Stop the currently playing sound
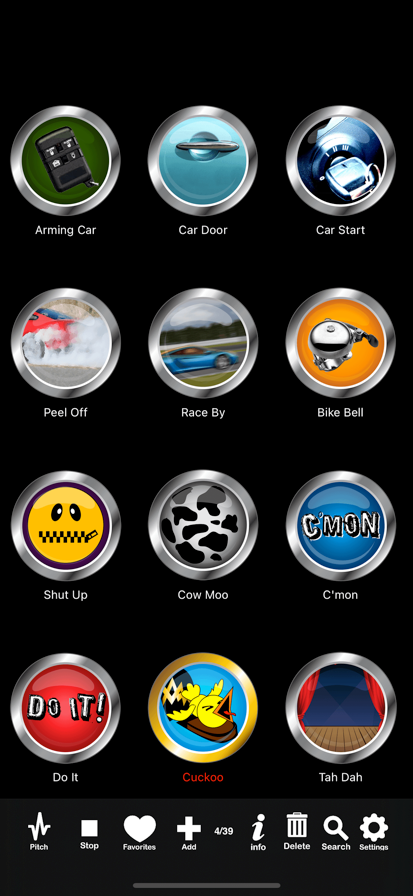 (89, 833)
